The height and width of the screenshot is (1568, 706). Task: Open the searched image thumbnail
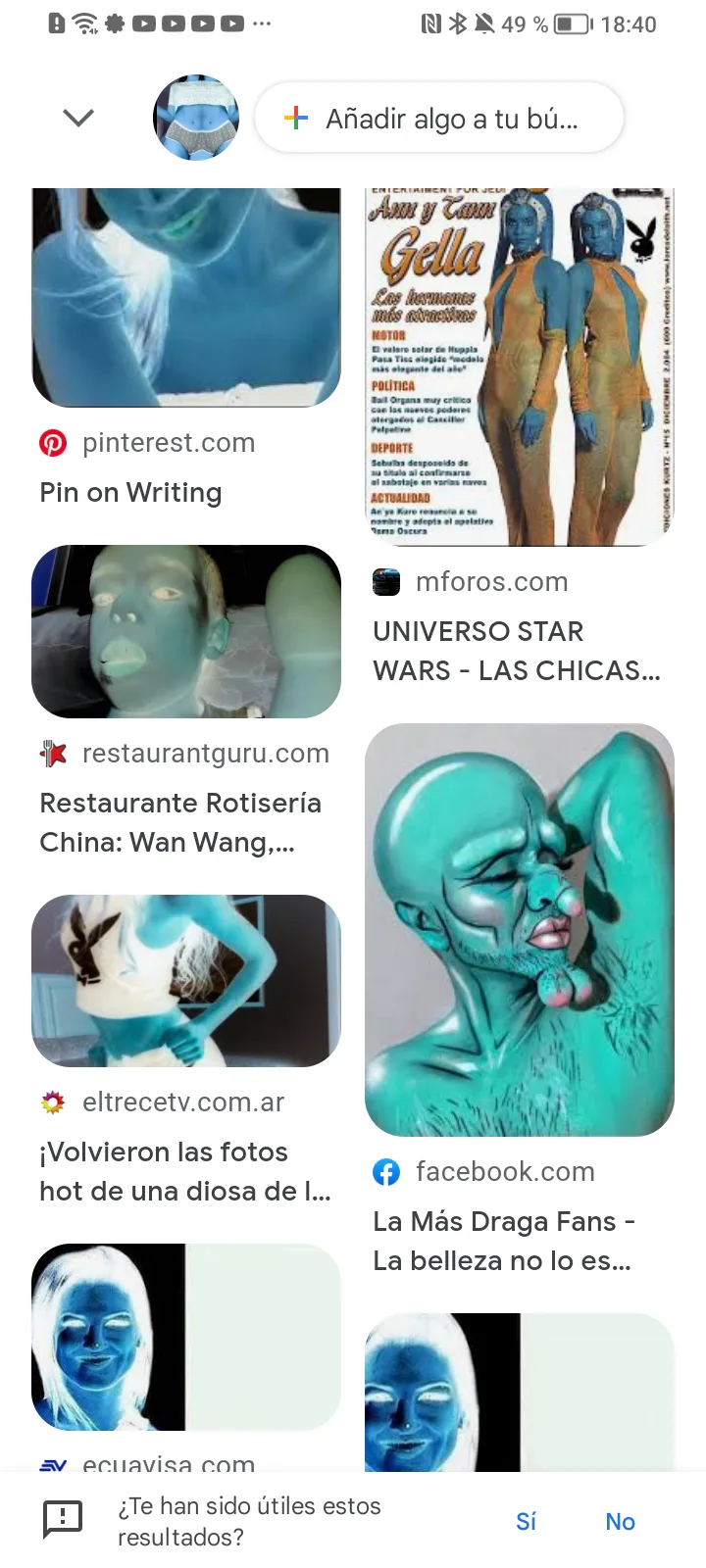tap(196, 118)
